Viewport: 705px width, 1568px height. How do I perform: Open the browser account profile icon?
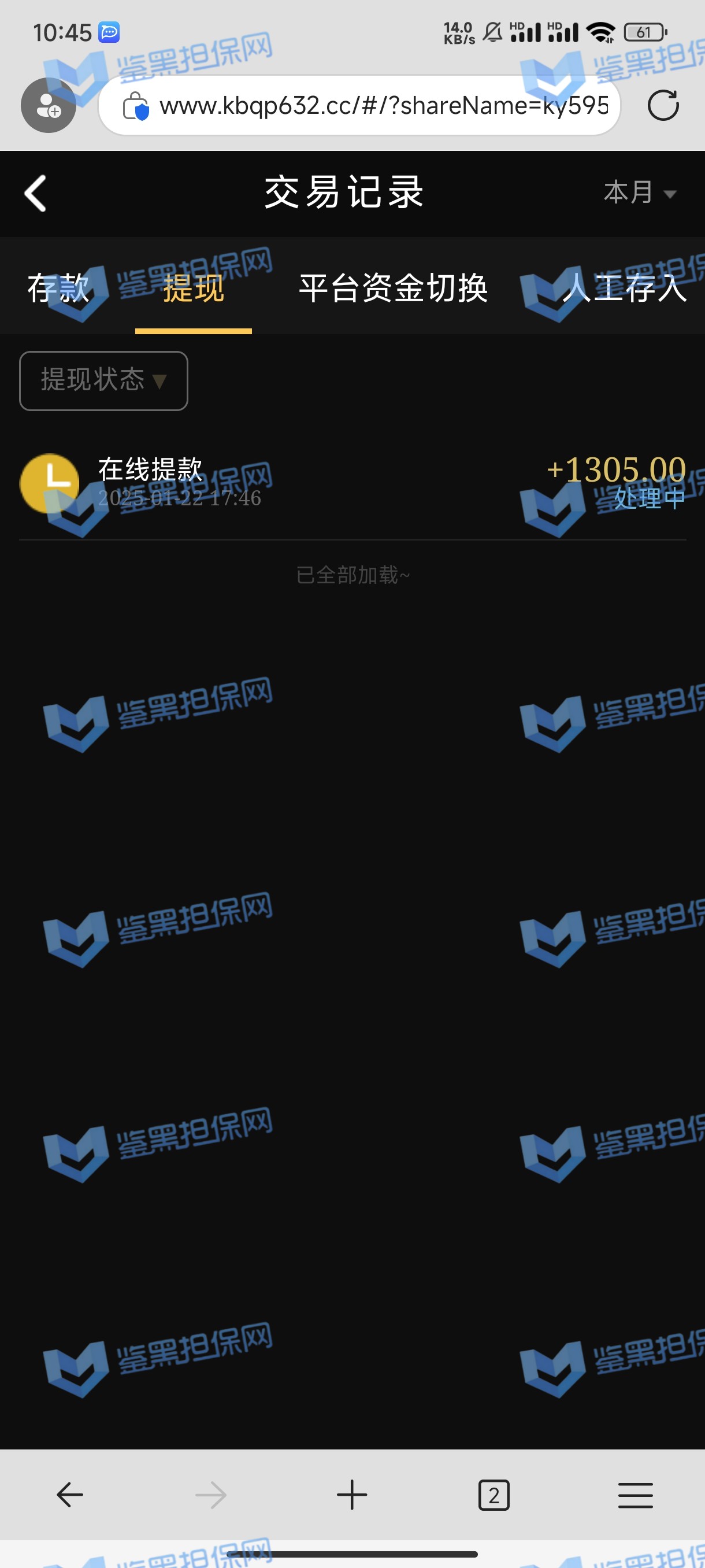(x=48, y=105)
